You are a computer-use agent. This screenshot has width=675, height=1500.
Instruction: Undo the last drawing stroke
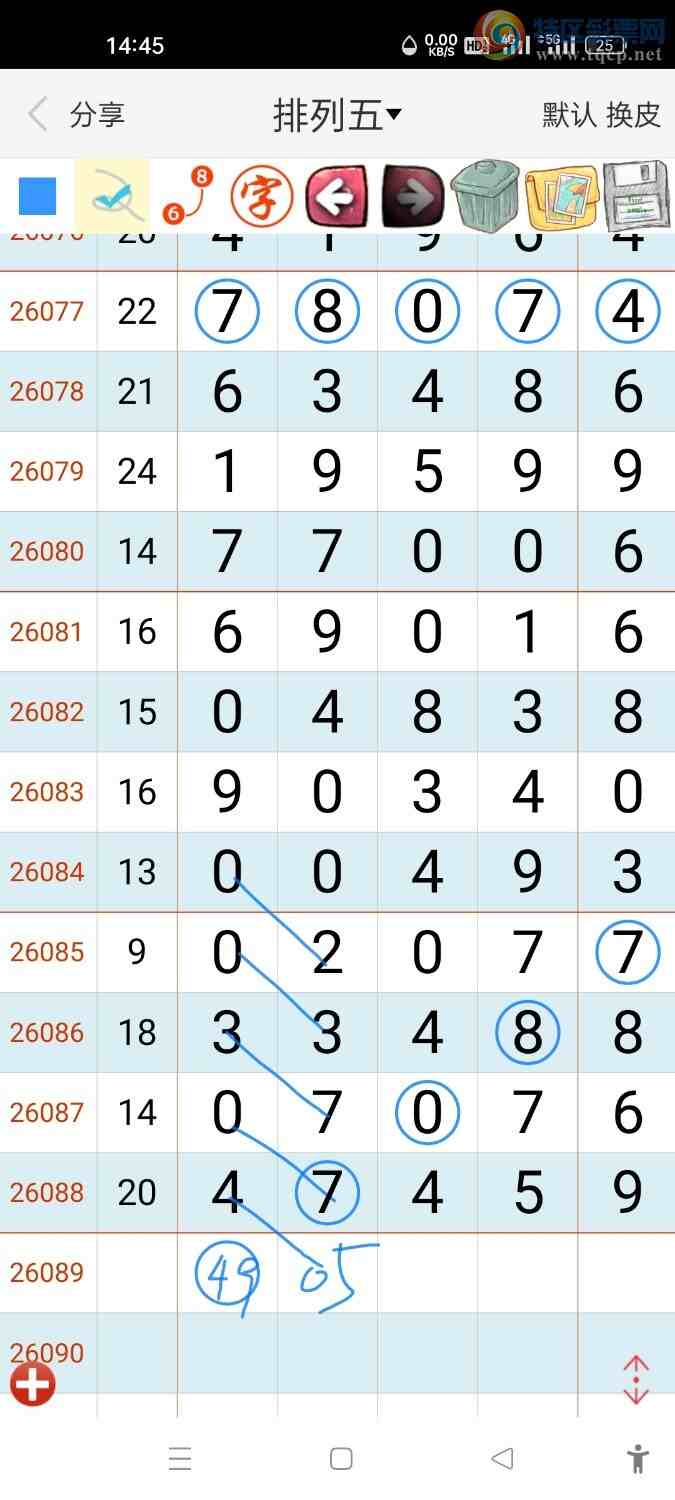point(336,195)
